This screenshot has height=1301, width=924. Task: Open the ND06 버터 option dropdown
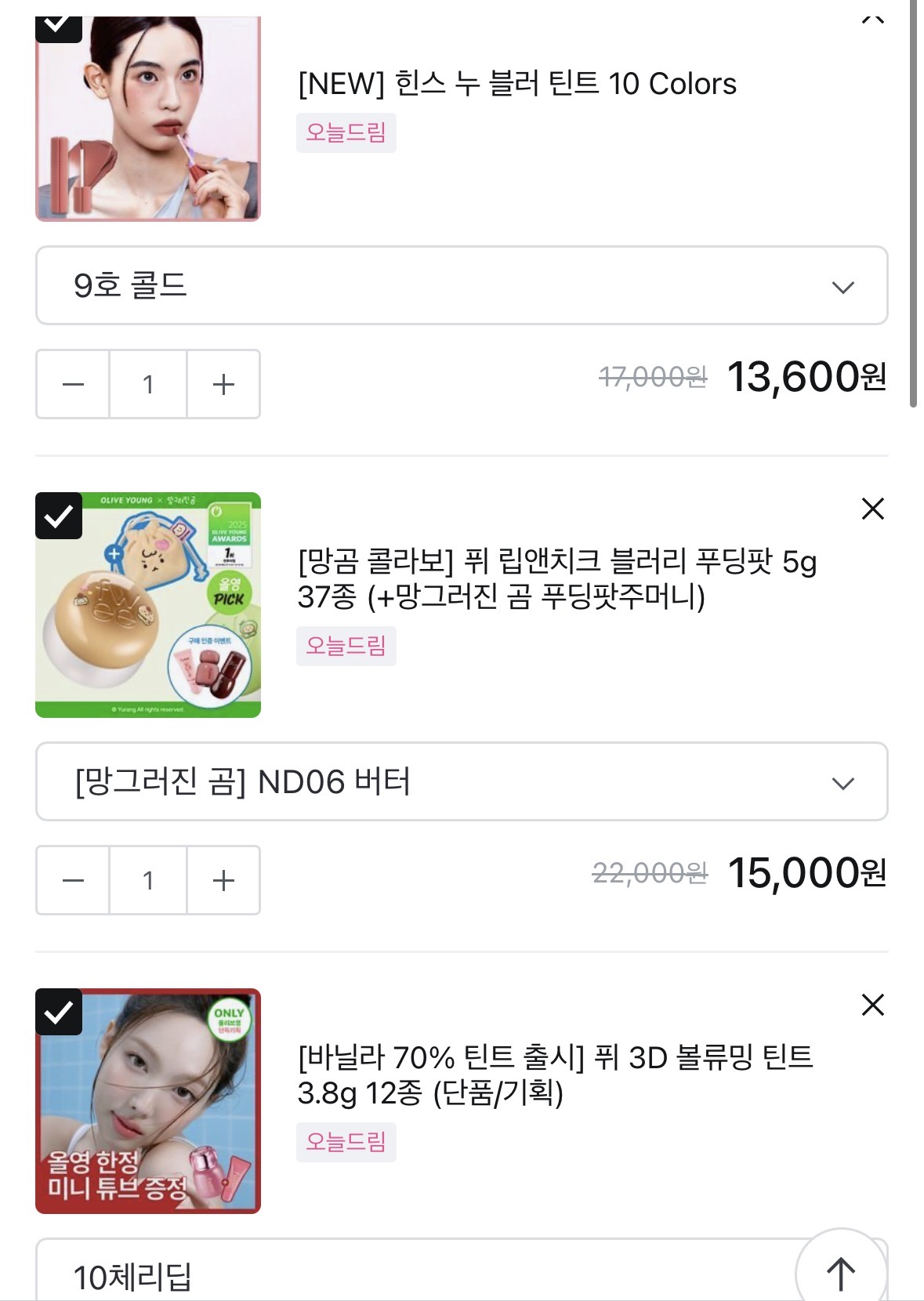coord(461,782)
